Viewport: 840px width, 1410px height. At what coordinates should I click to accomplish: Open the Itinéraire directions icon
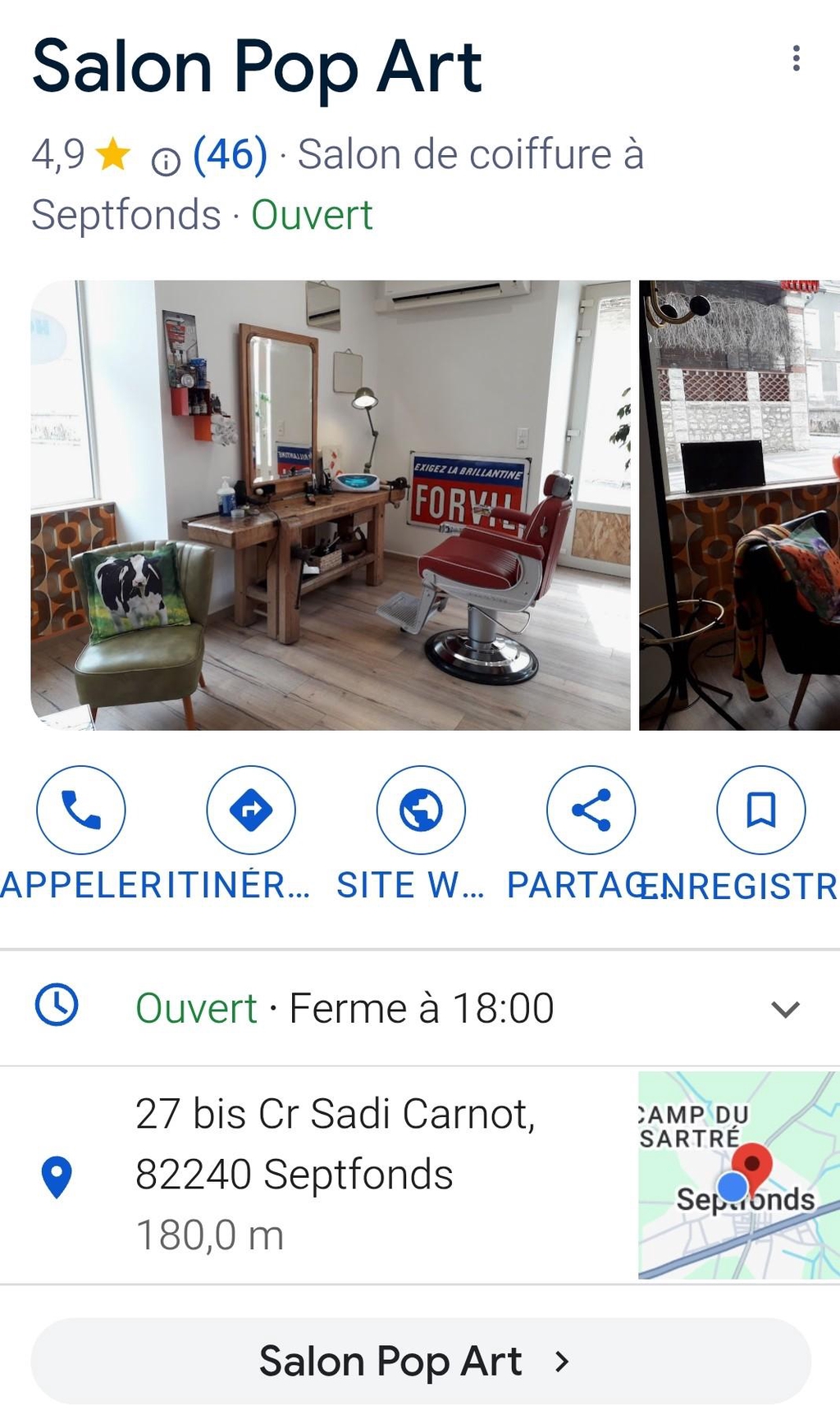click(x=251, y=810)
